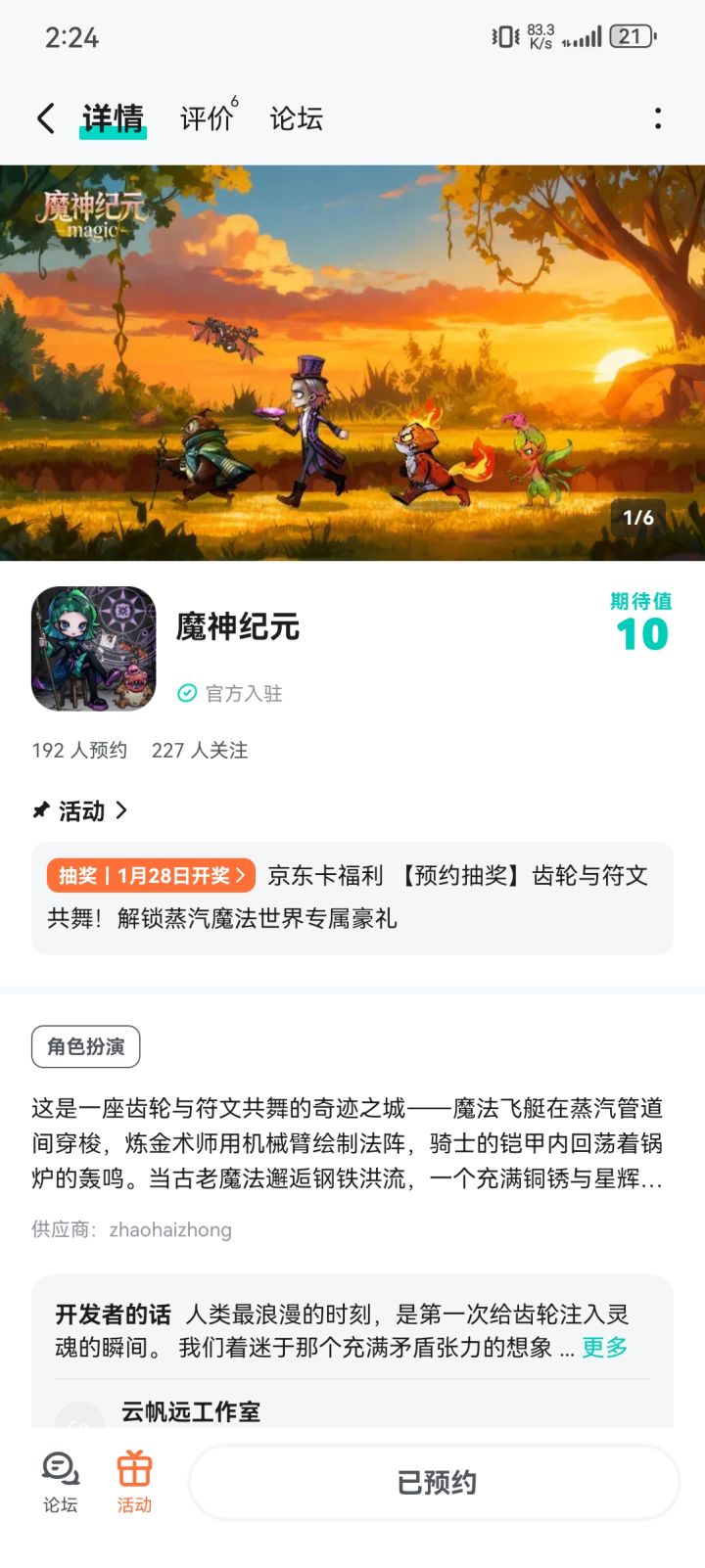Expand the 活动 section via its chevron
The height and width of the screenshot is (1568, 705).
click(123, 810)
